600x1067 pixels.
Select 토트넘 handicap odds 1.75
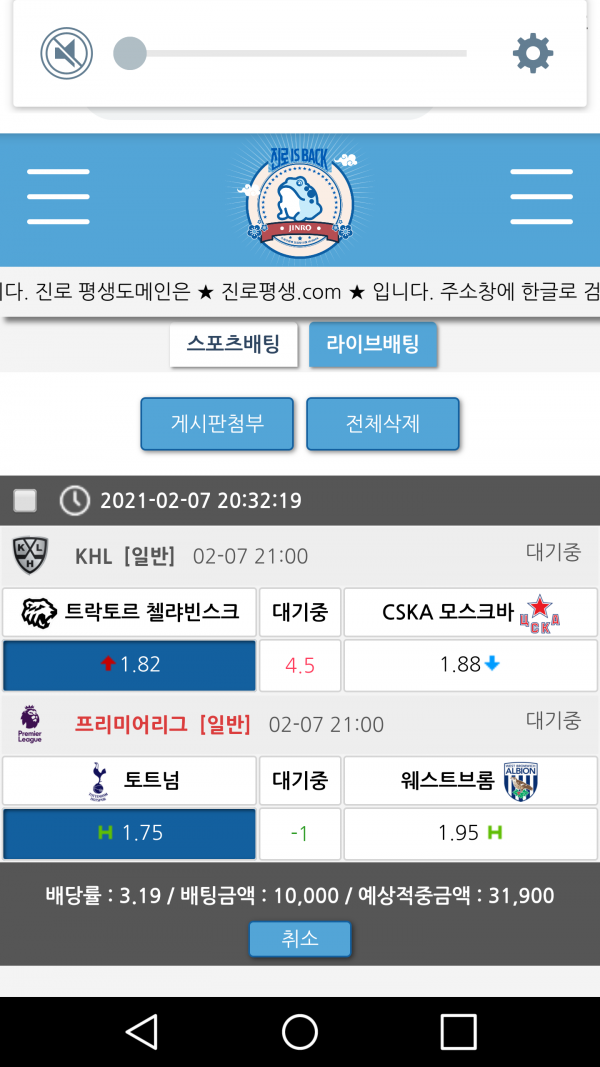[x=129, y=833]
